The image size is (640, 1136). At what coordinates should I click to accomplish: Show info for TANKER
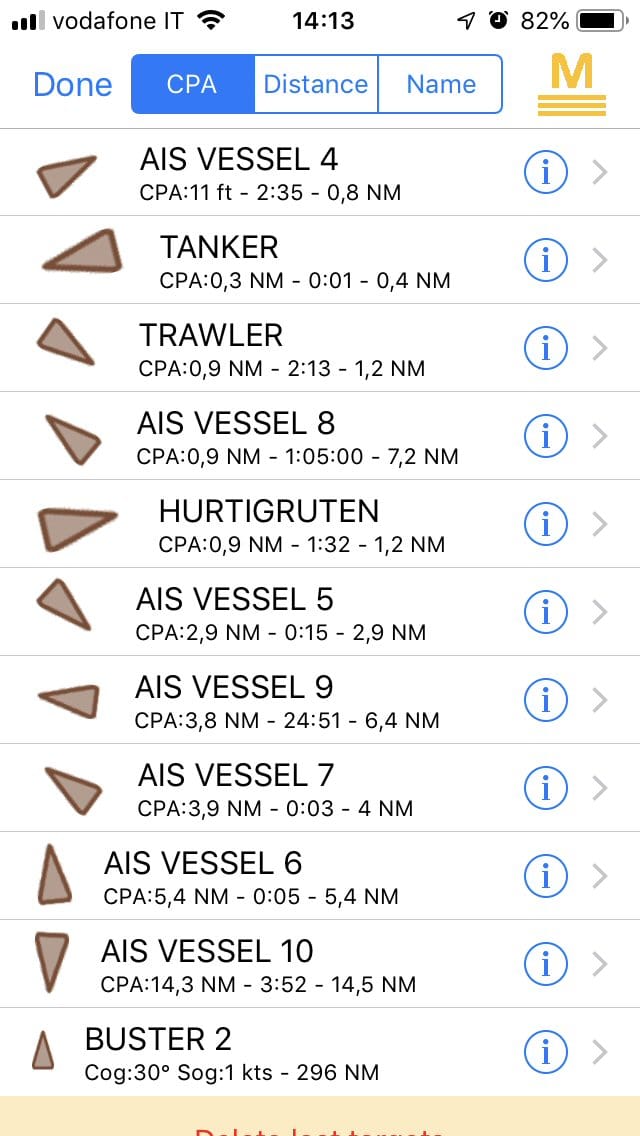[545, 260]
